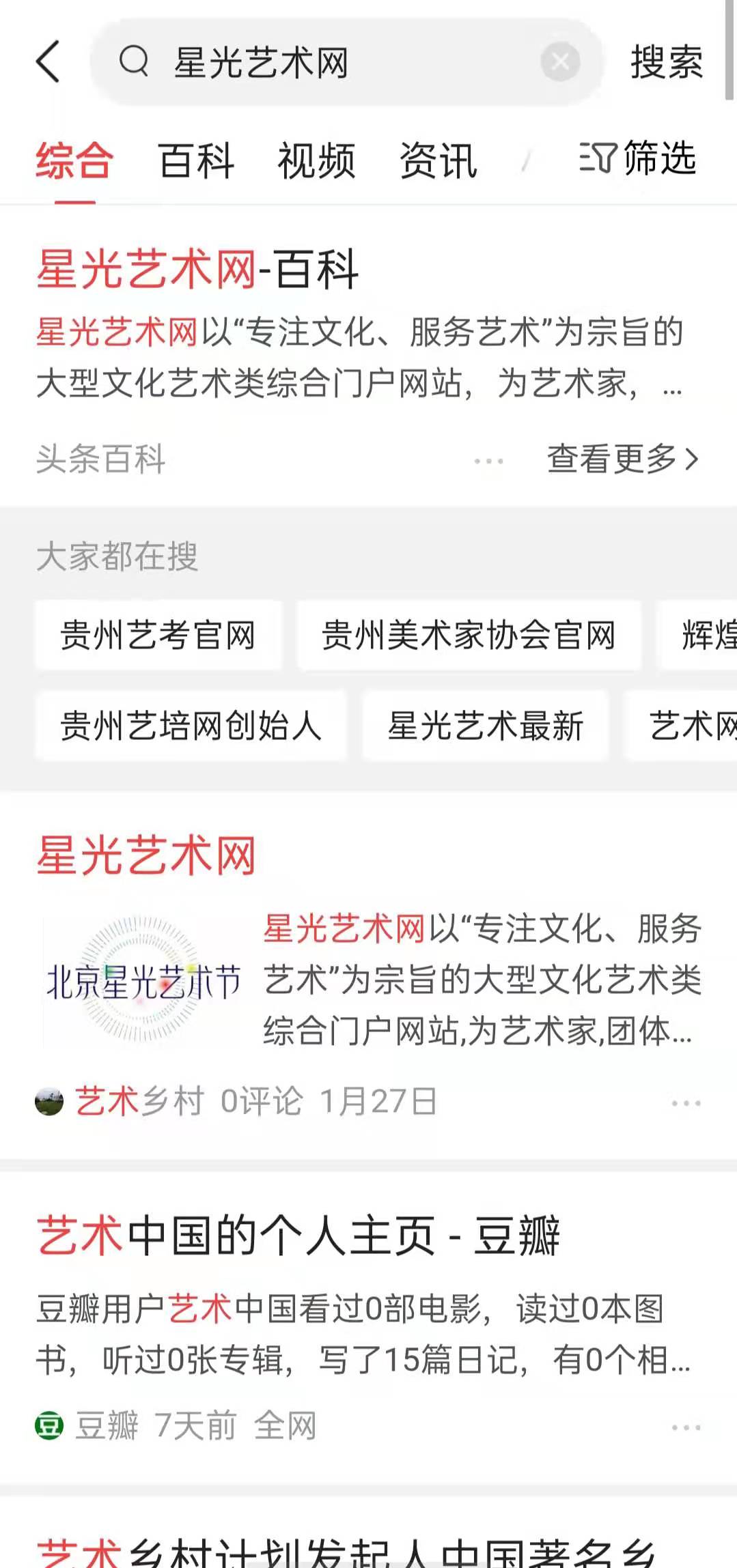Open more options on the 艺术乡村 result
Image resolution: width=737 pixels, height=1568 pixels.
(x=685, y=1103)
